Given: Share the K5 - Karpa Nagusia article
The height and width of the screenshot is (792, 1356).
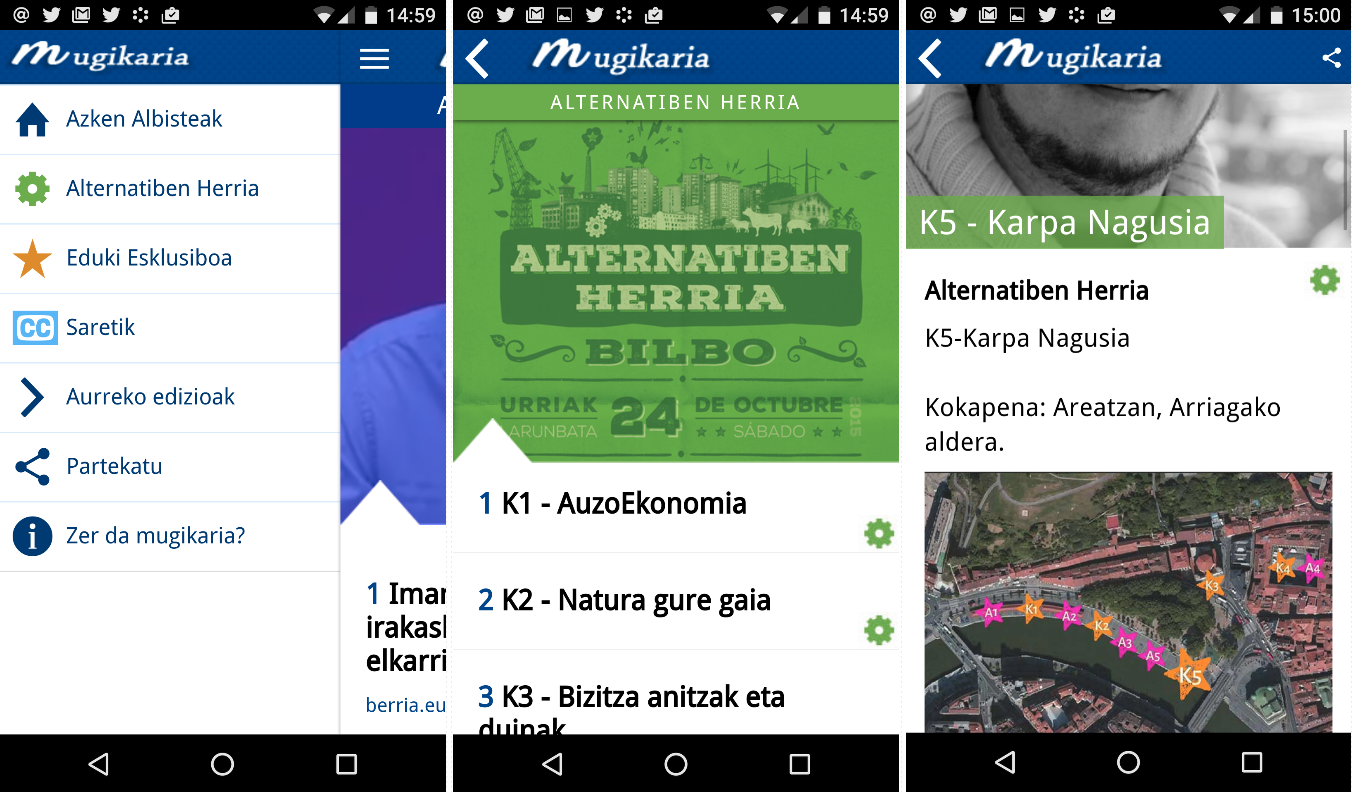Looking at the screenshot, I should click(x=1331, y=58).
